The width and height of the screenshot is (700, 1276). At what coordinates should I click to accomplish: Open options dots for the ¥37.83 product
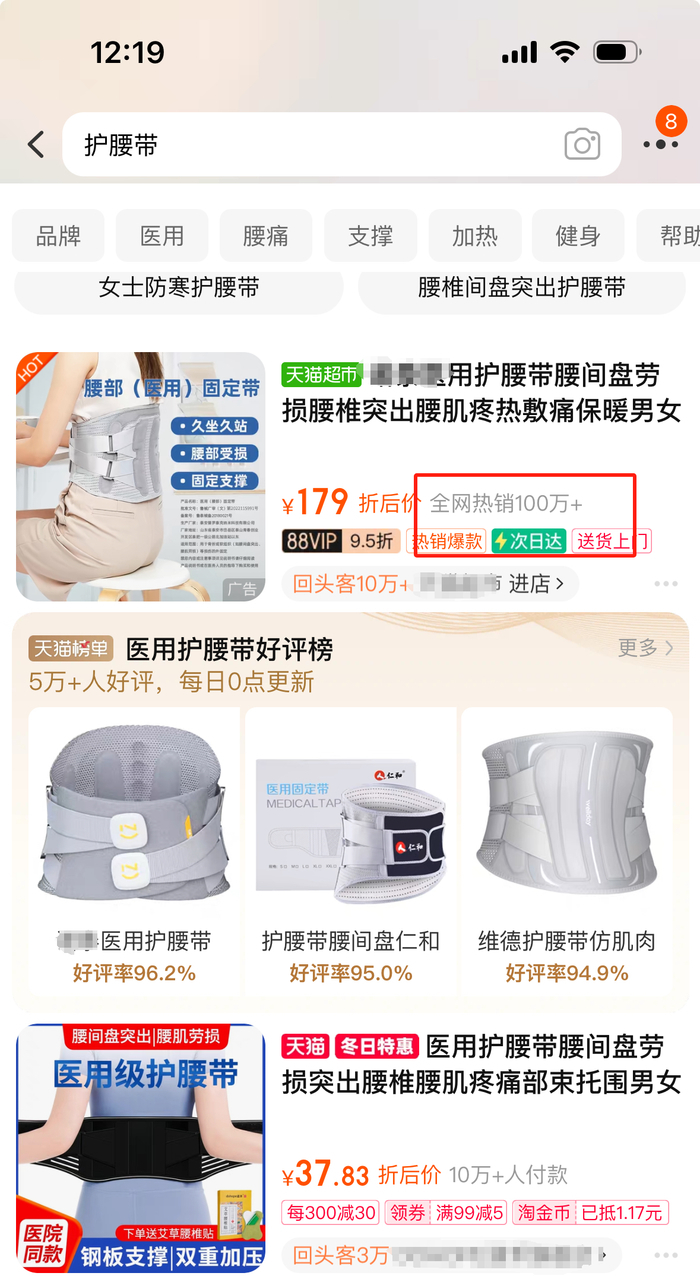666,1254
